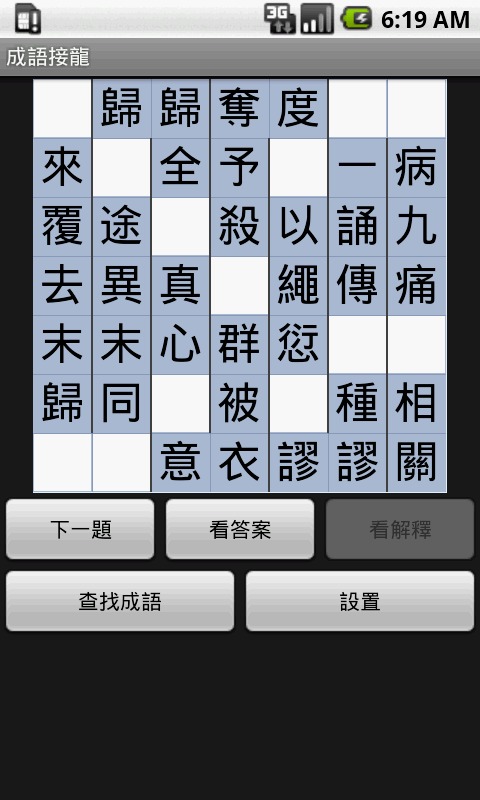Tap the 衣 character tile
The image size is (480, 800).
pos(240,463)
